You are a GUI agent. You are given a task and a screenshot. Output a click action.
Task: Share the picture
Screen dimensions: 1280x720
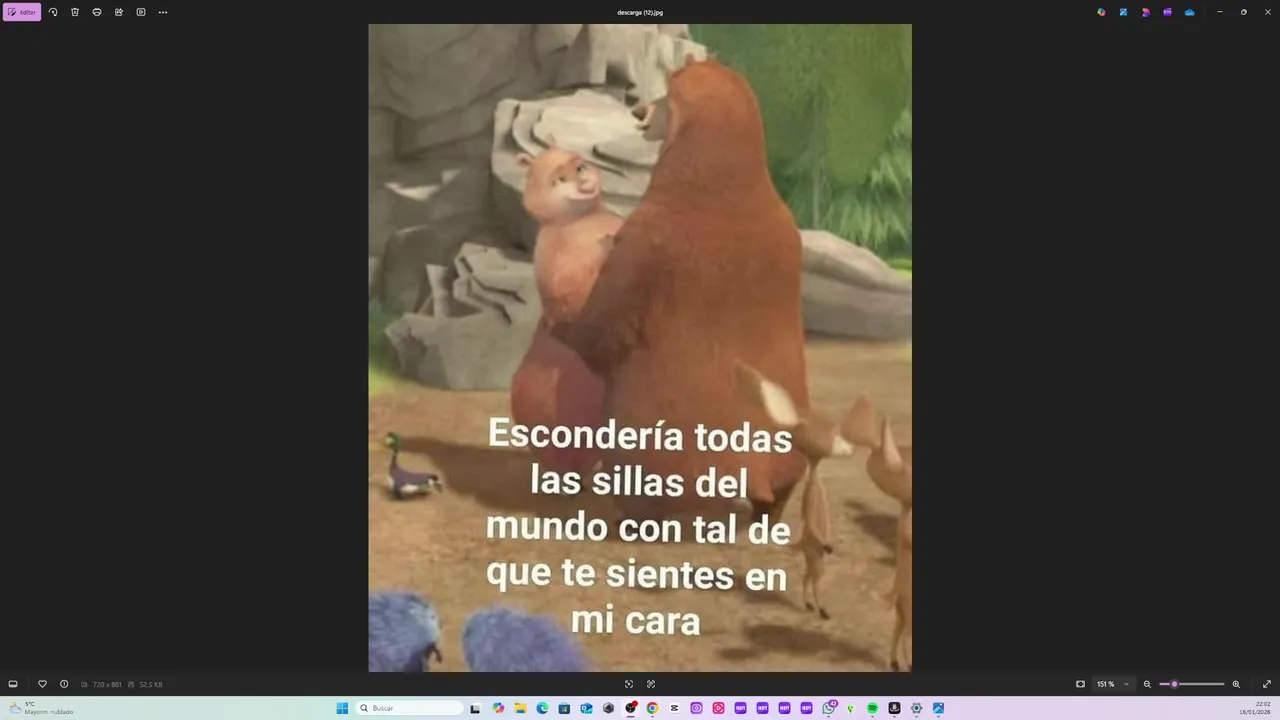point(119,12)
